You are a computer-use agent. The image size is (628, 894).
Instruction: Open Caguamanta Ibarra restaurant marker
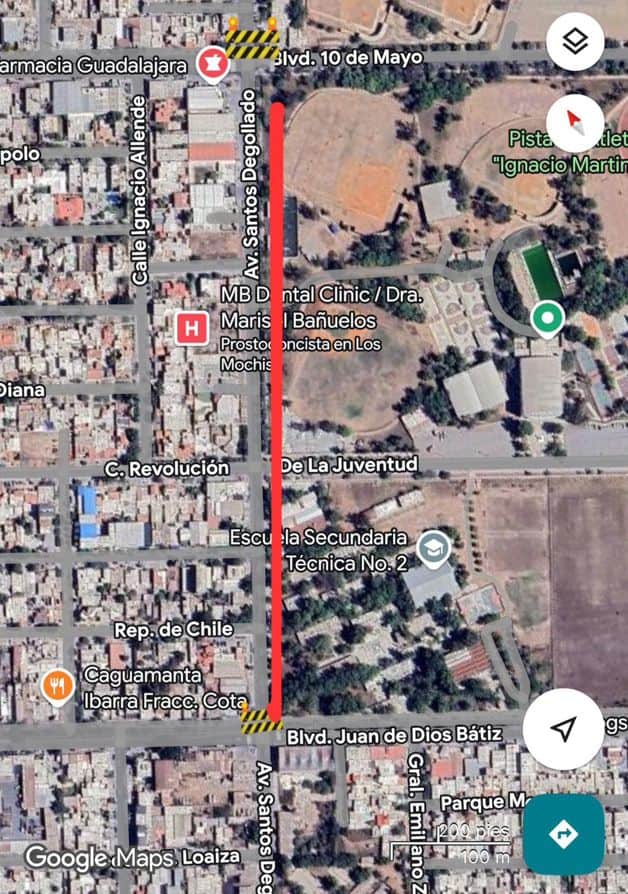[59, 686]
